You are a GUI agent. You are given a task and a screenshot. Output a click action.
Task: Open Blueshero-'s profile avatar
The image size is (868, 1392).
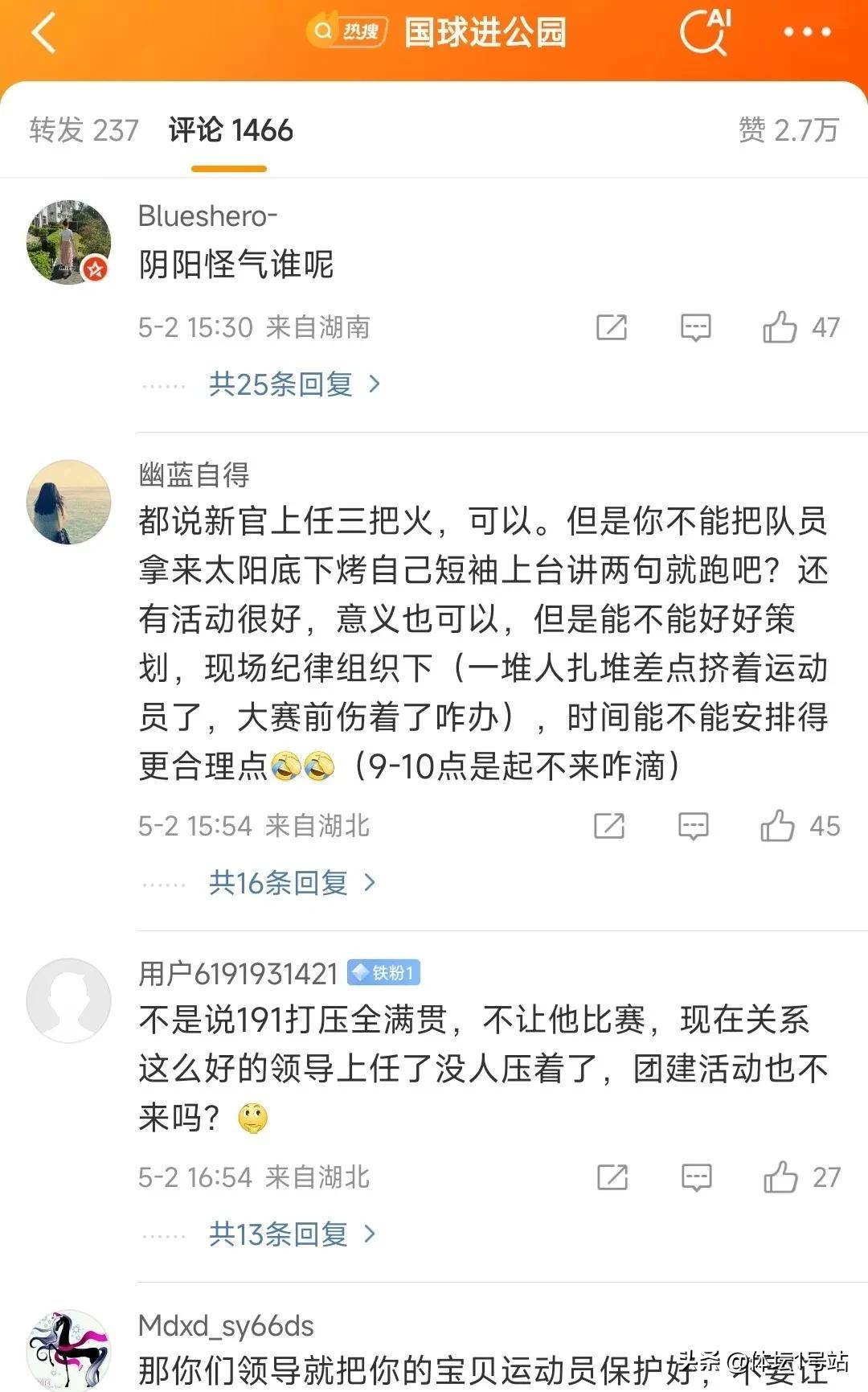click(x=69, y=242)
